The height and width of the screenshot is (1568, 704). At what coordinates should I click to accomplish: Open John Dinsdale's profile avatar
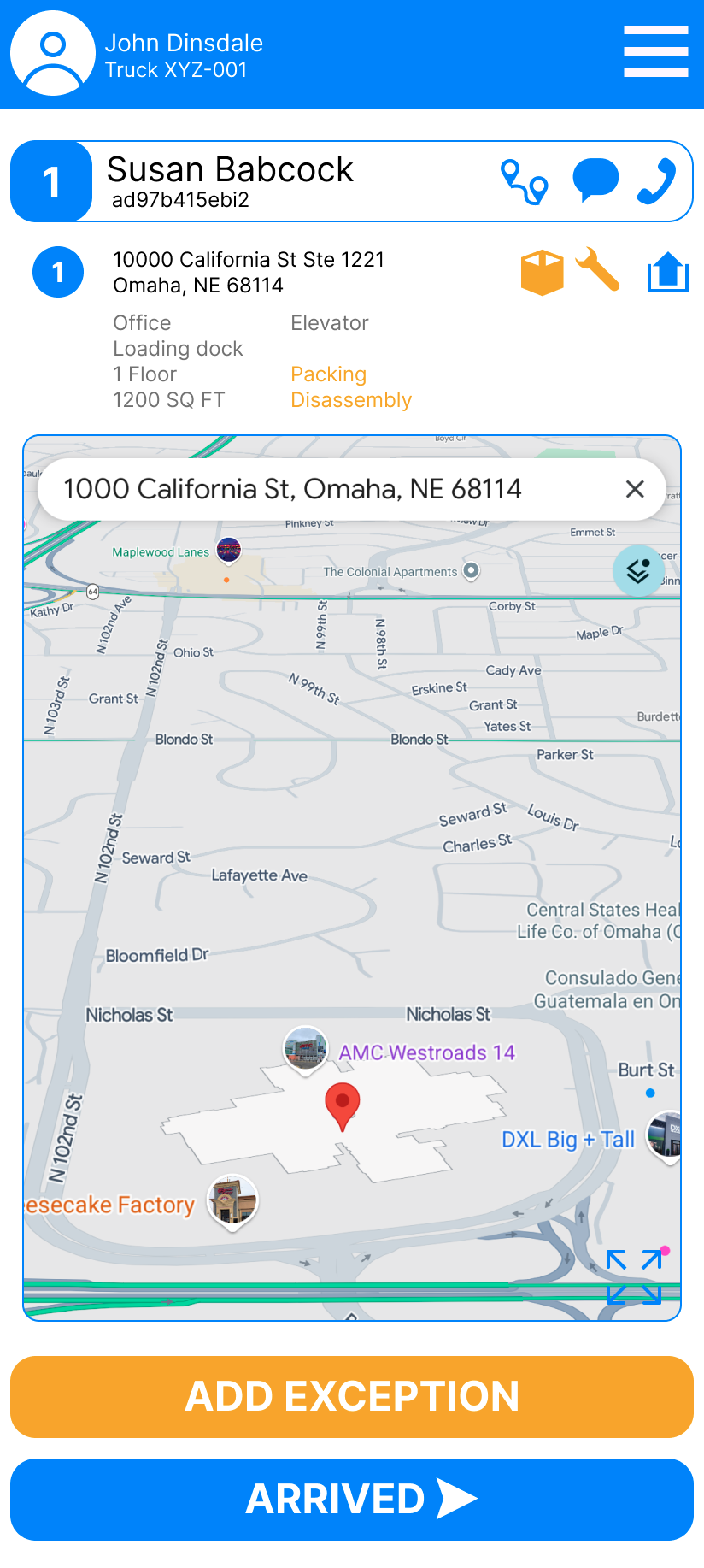click(x=53, y=53)
